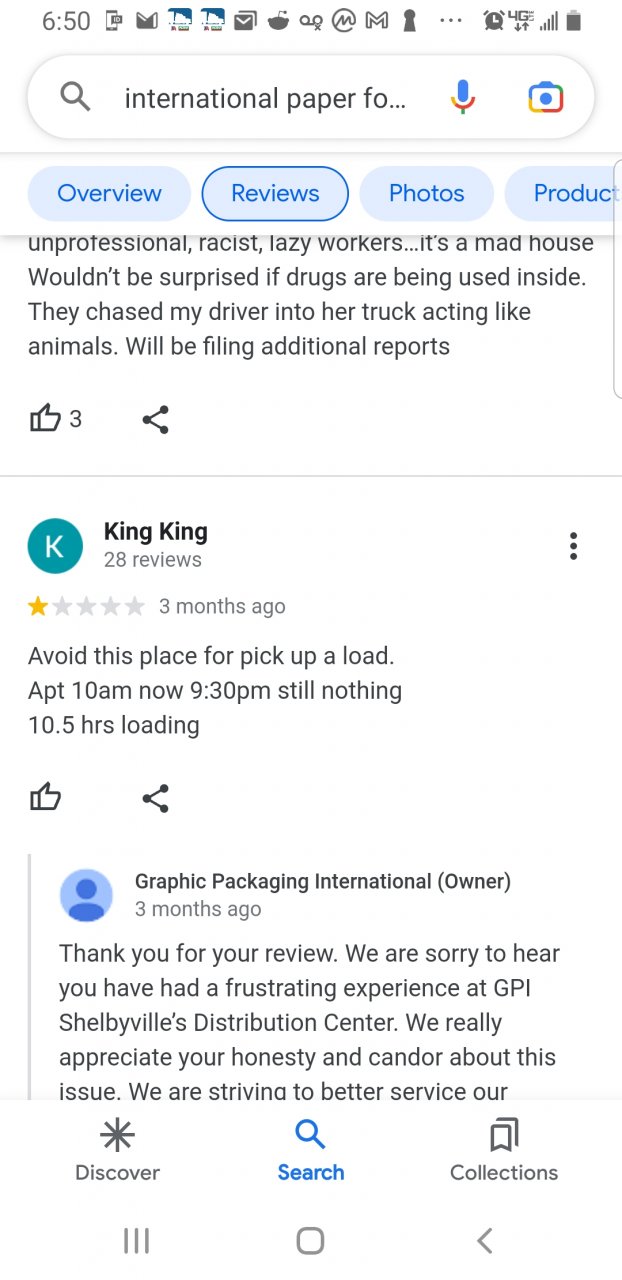Switch to the Overview tab
This screenshot has width=622, height=1280.
coord(109,193)
